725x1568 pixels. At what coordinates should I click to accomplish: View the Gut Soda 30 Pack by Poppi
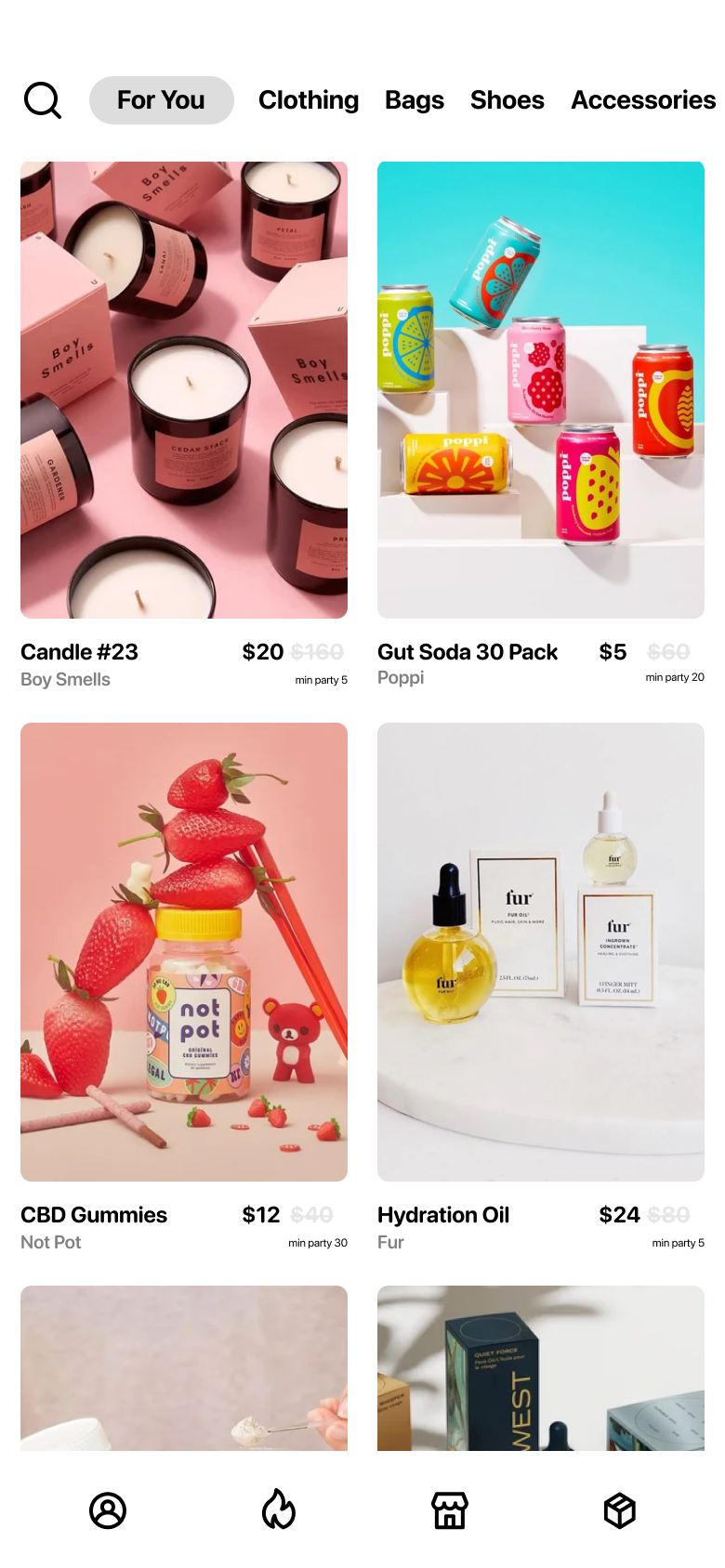pyautogui.click(x=541, y=390)
